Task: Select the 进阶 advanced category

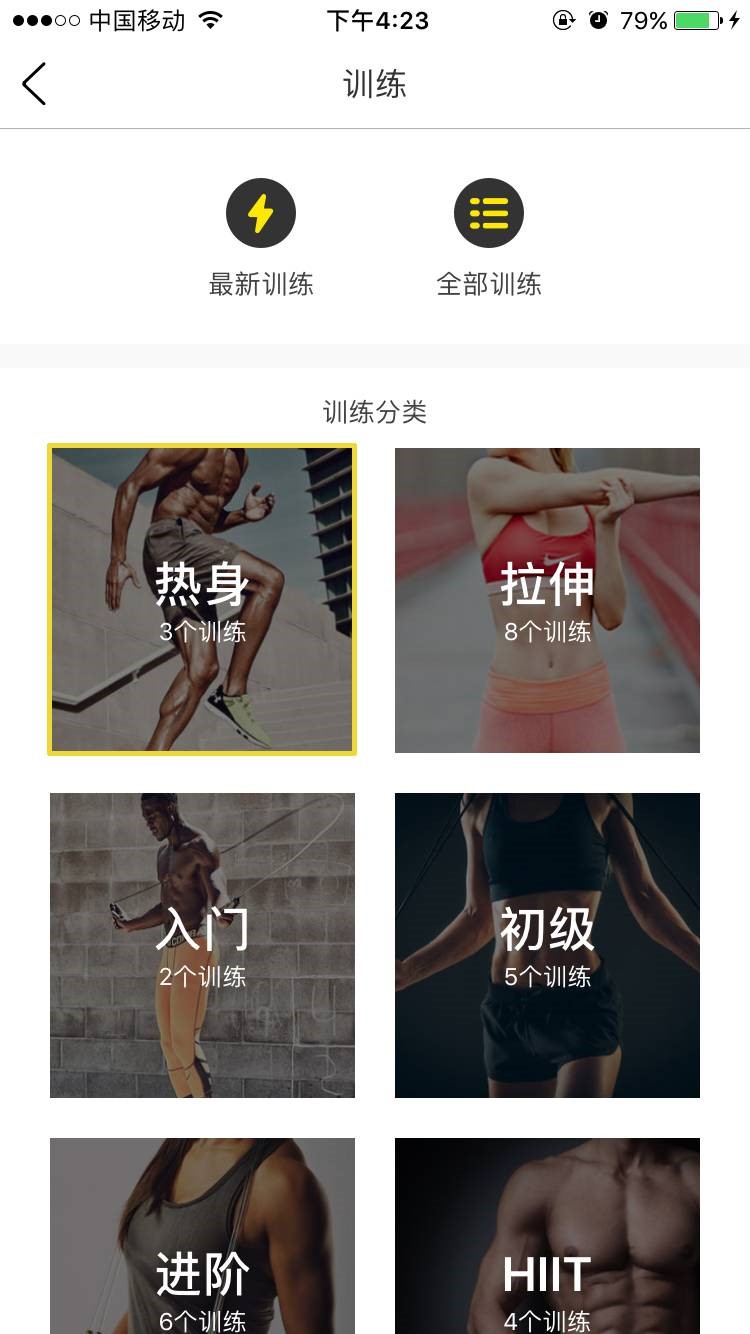Action: coord(202,1240)
